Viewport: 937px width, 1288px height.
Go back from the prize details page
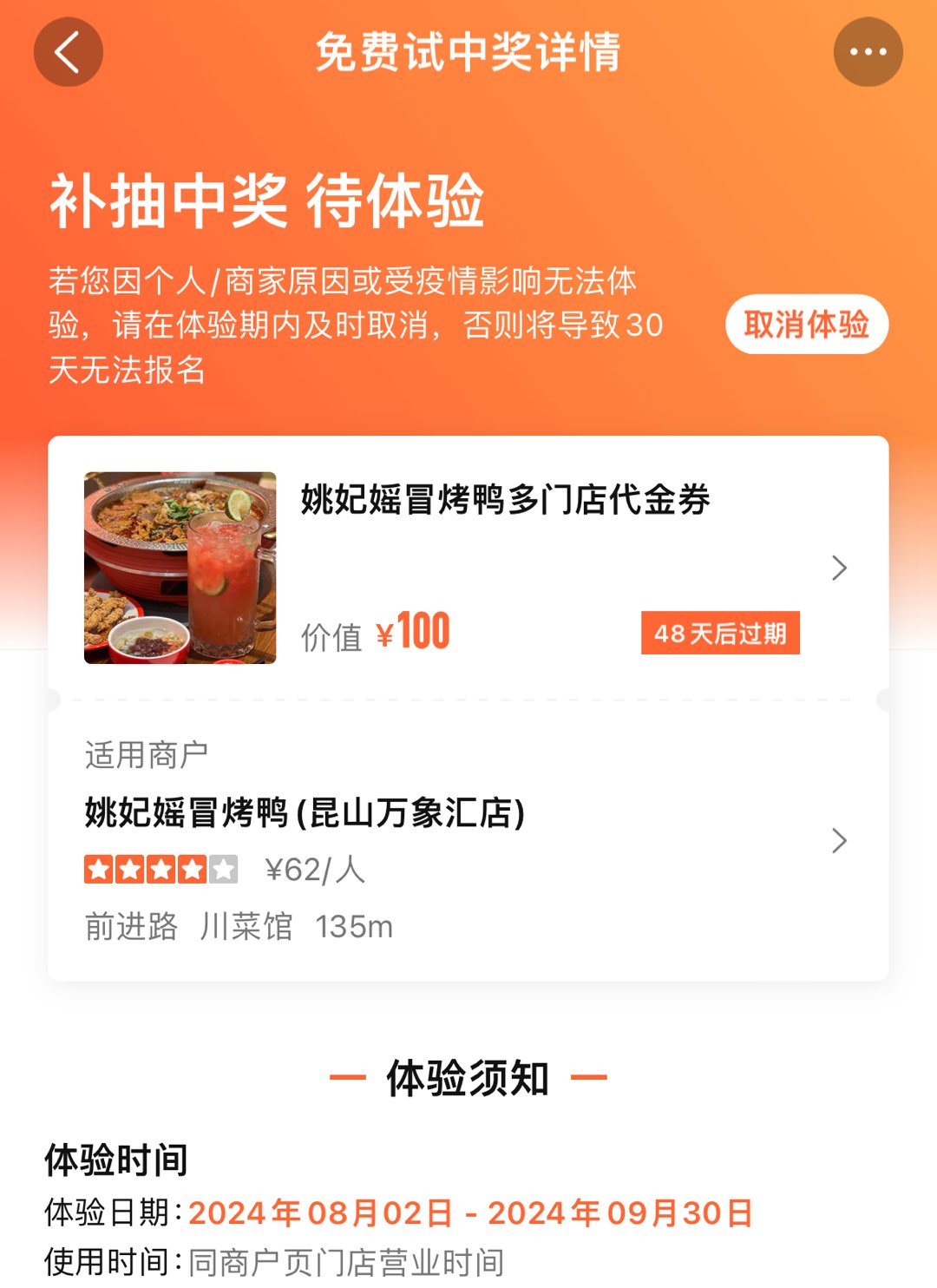click(x=68, y=52)
